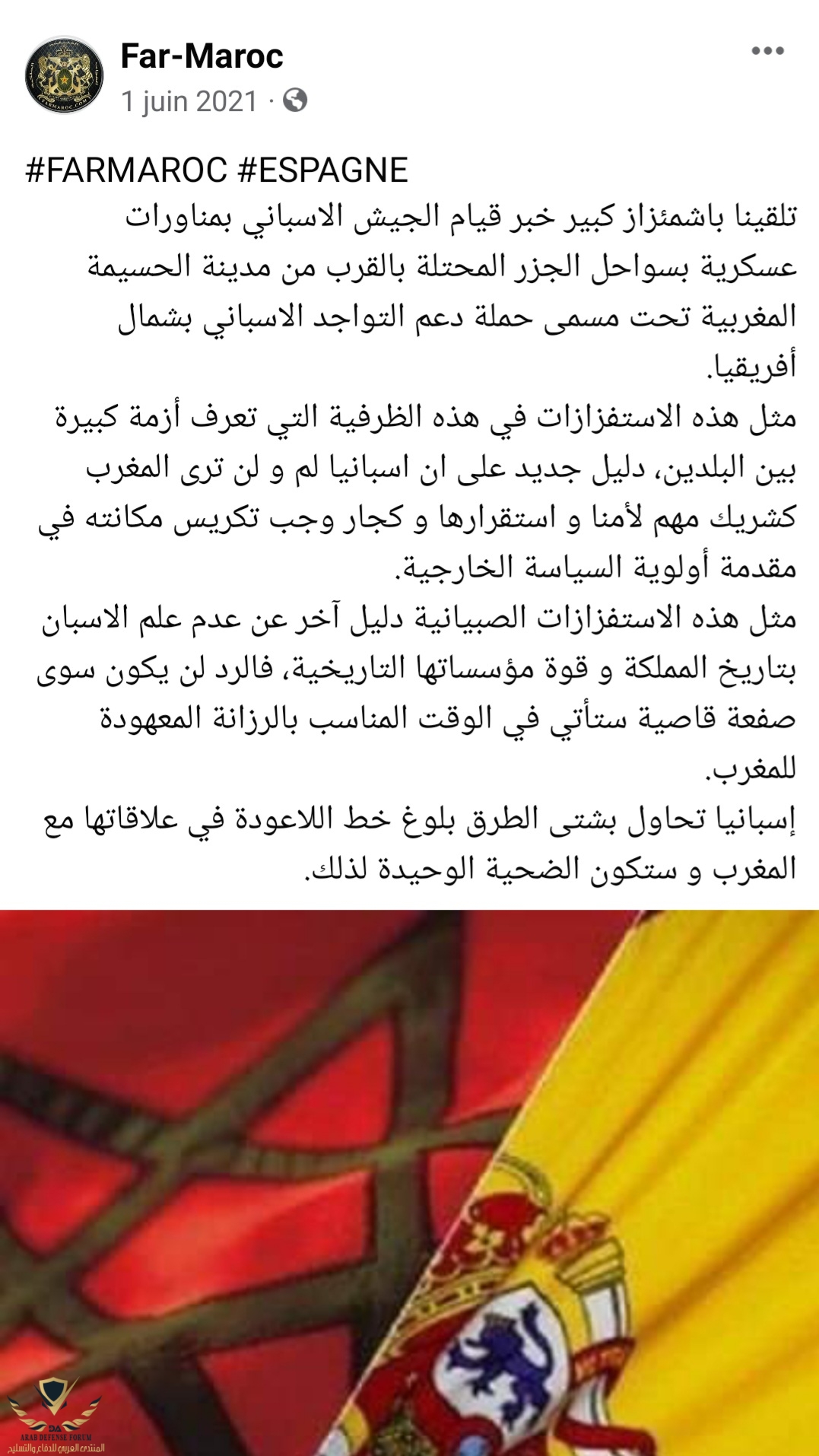Tap the 1 juin 2021 post date

[x=189, y=101]
